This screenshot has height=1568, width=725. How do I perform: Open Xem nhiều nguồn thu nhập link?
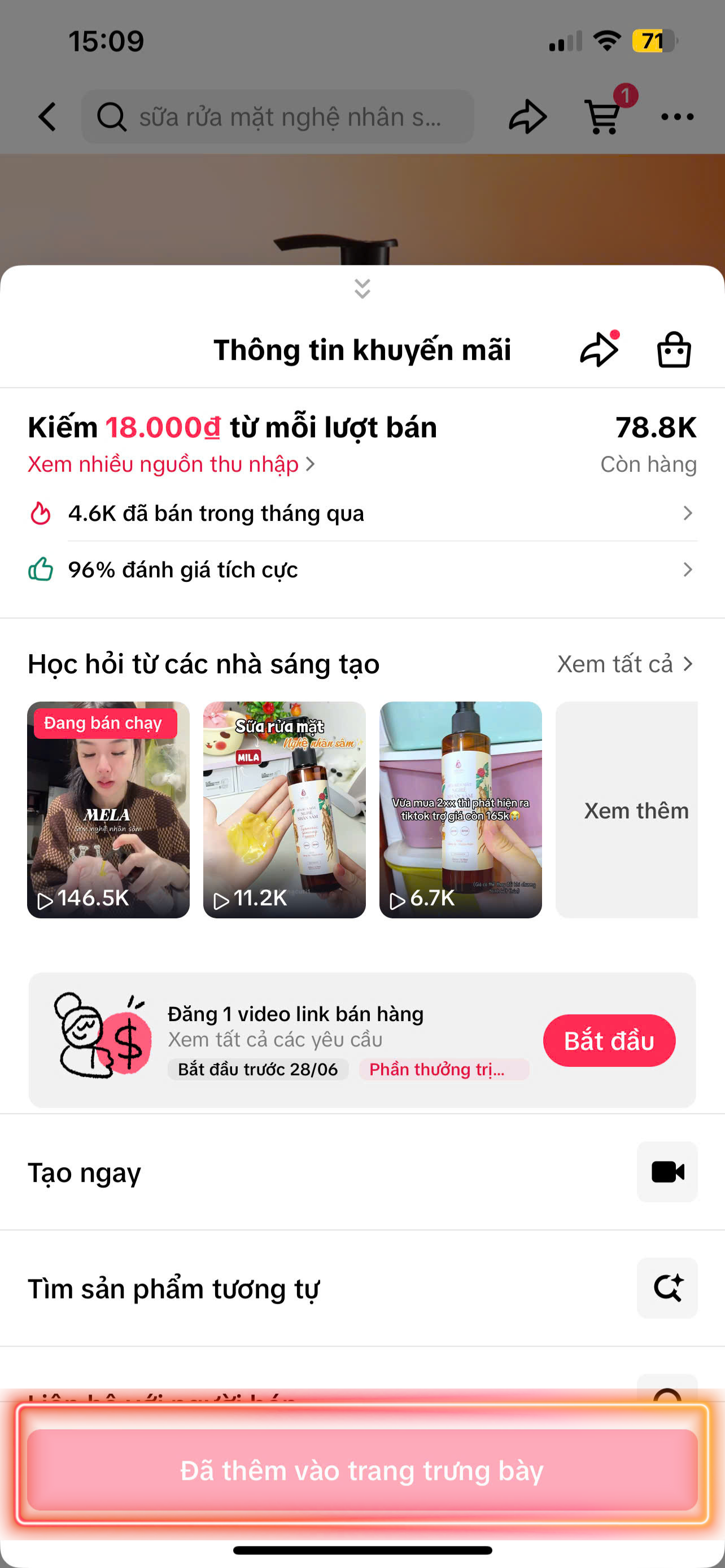coord(171,465)
